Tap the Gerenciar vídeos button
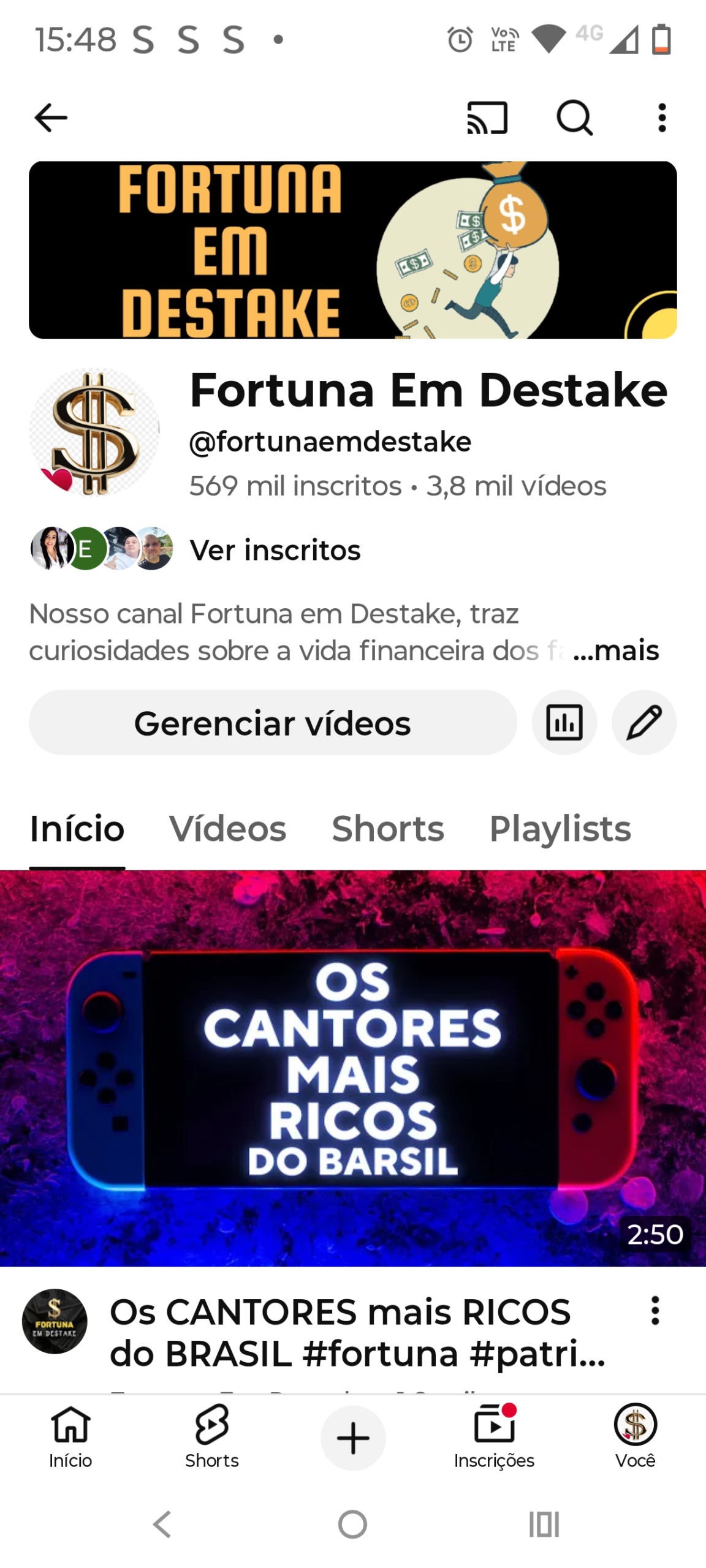Screen dimensions: 706x1568 click(x=273, y=723)
